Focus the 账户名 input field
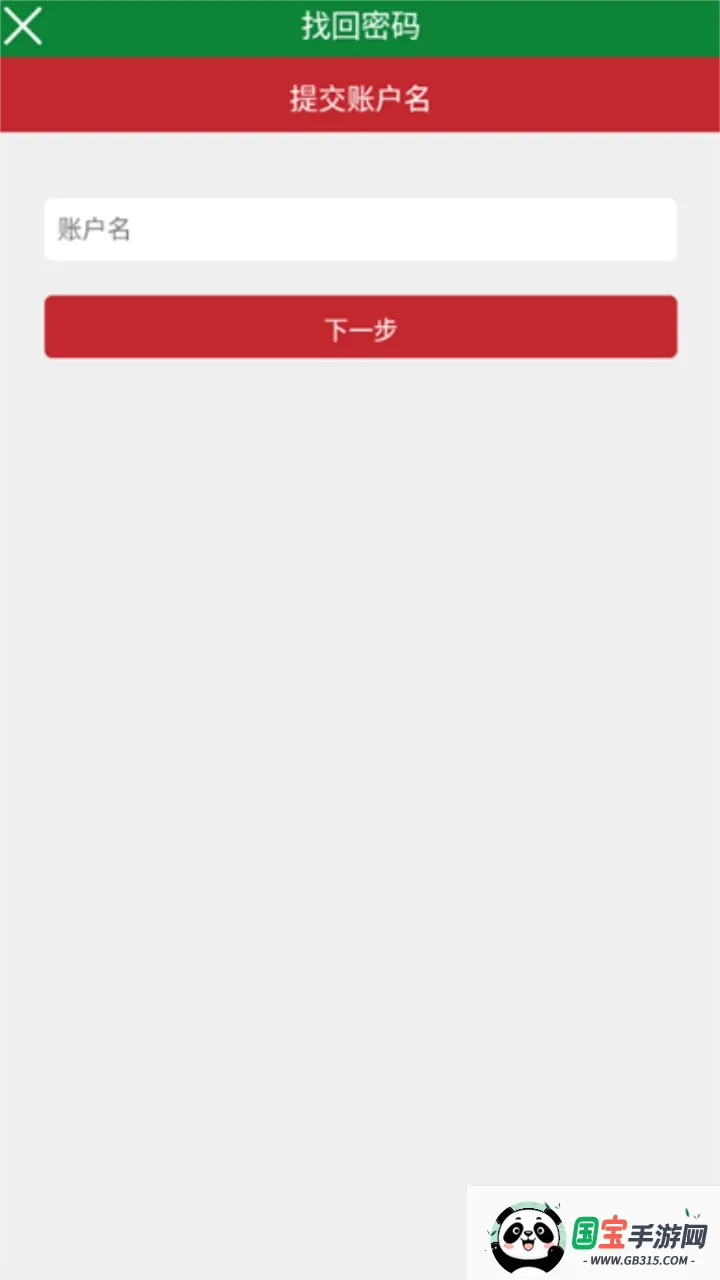Screen dimensions: 720x1280 tap(360, 230)
